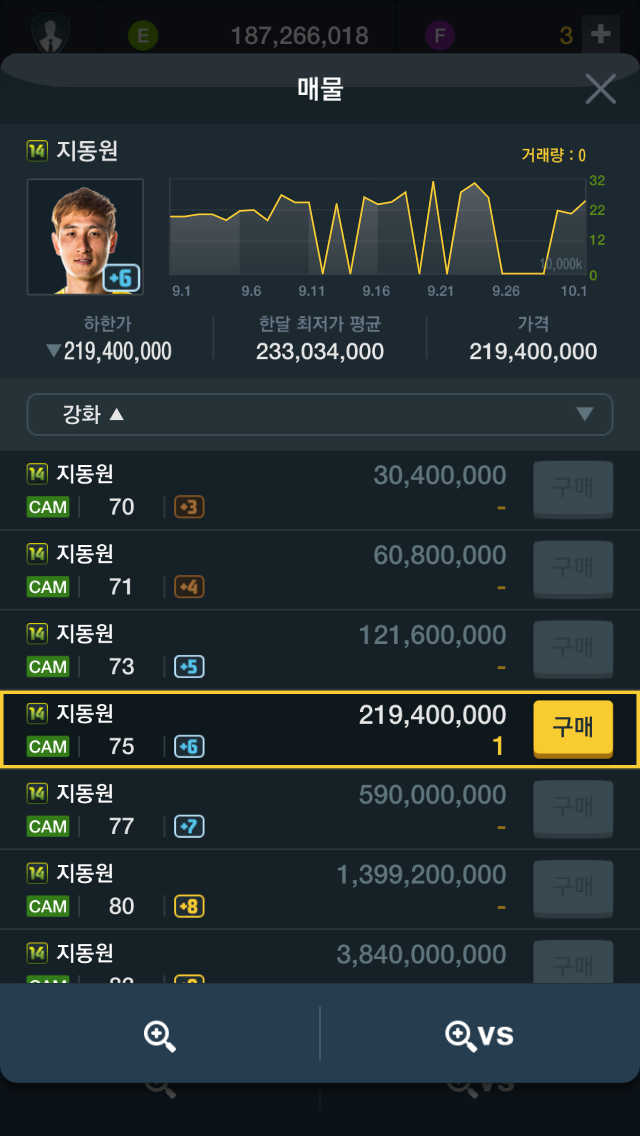
Task: Tap the yellow 구매 button for +6 지동원
Action: click(x=572, y=728)
